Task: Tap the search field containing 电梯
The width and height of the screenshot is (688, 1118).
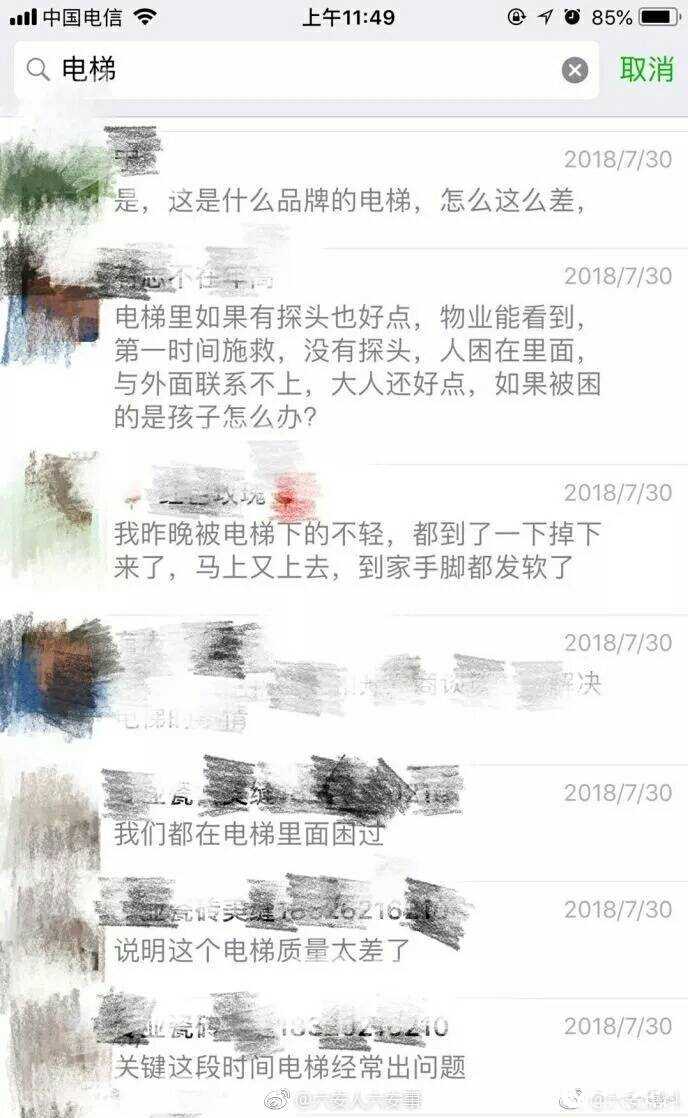Action: click(300, 69)
